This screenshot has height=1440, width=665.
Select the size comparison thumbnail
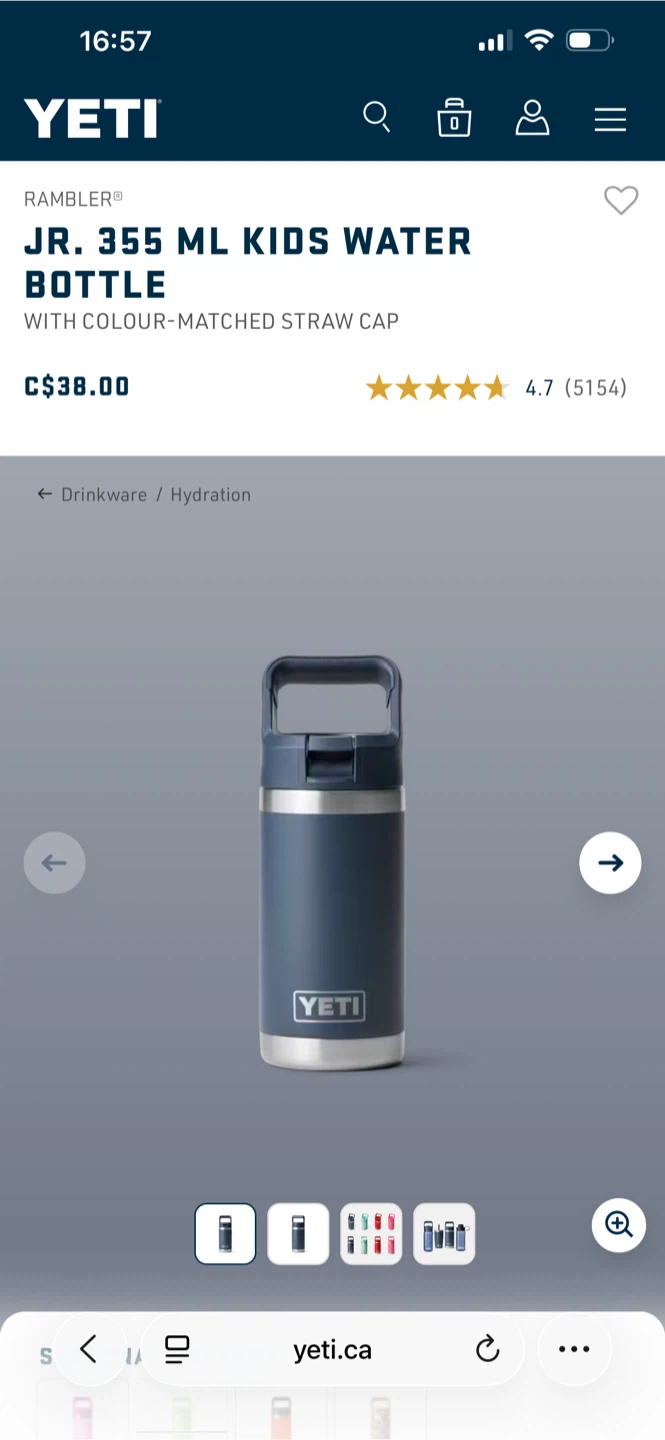[444, 1234]
